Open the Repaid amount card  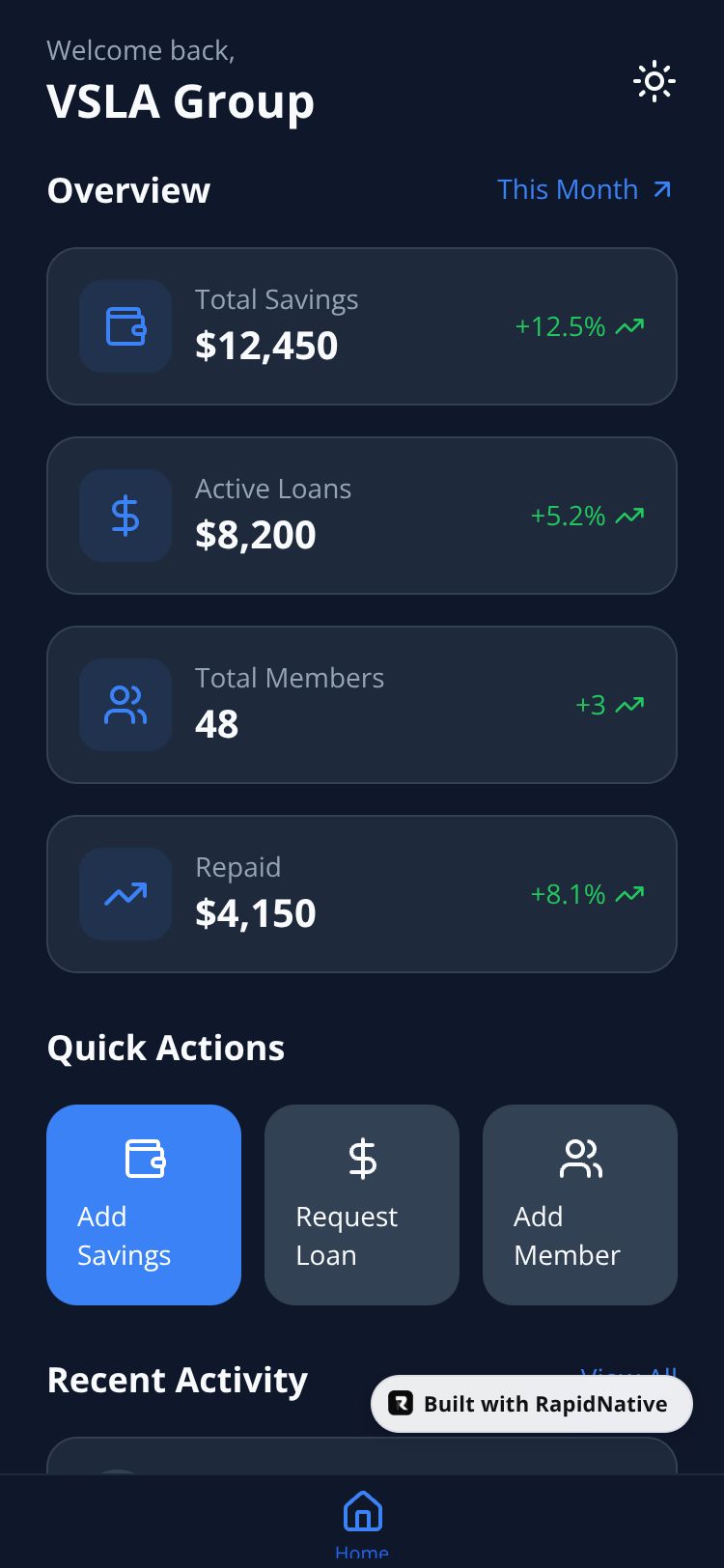(361, 894)
